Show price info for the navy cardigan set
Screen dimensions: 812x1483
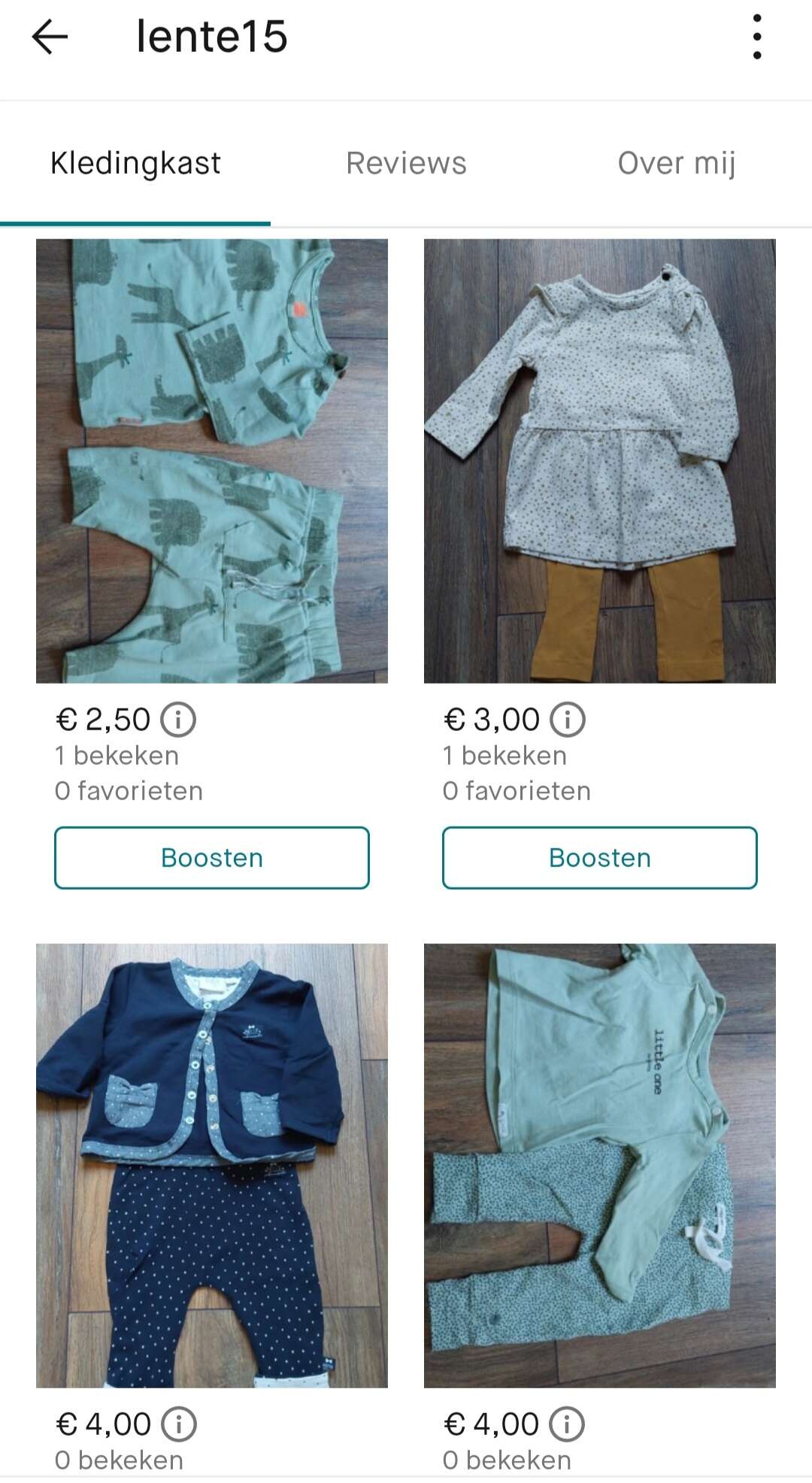[179, 1424]
